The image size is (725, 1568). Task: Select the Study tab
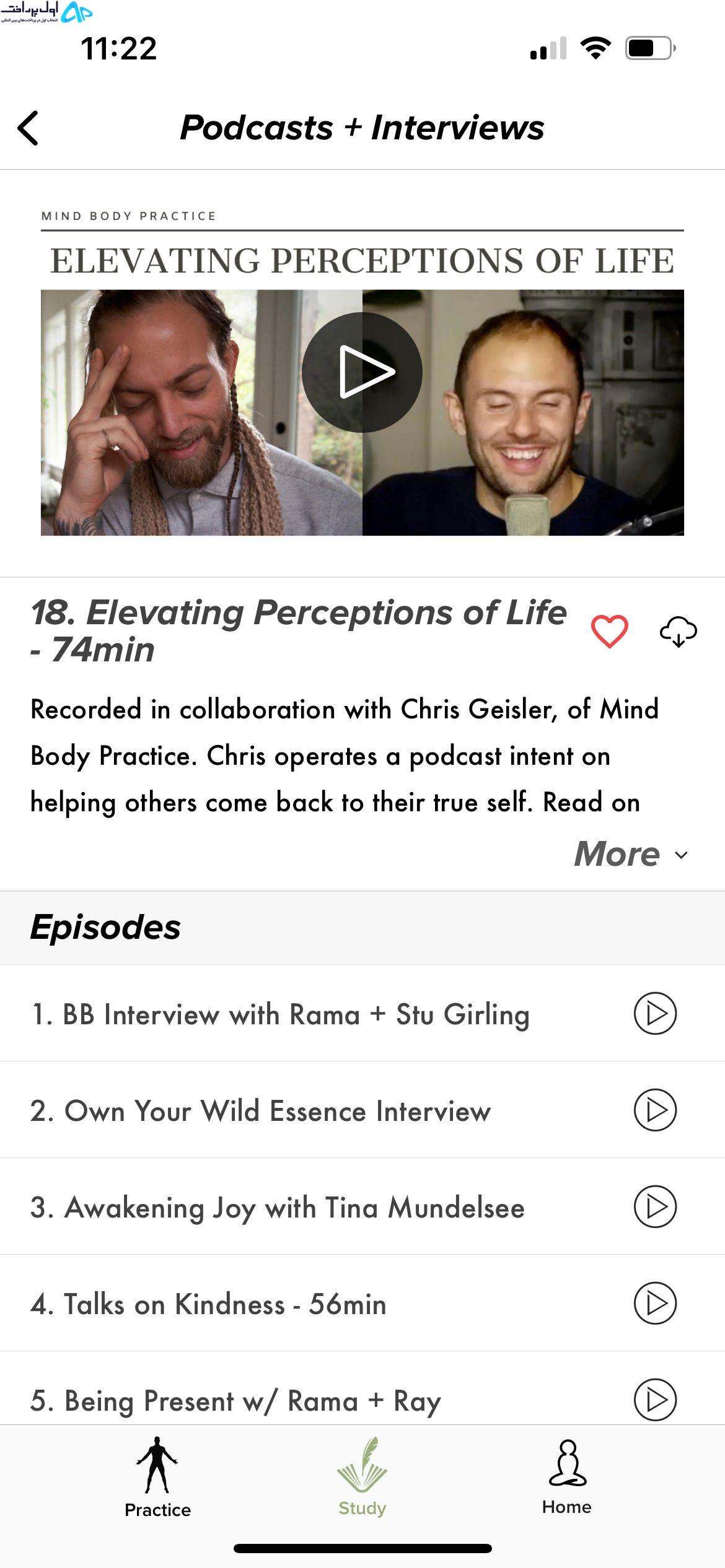tap(362, 1478)
